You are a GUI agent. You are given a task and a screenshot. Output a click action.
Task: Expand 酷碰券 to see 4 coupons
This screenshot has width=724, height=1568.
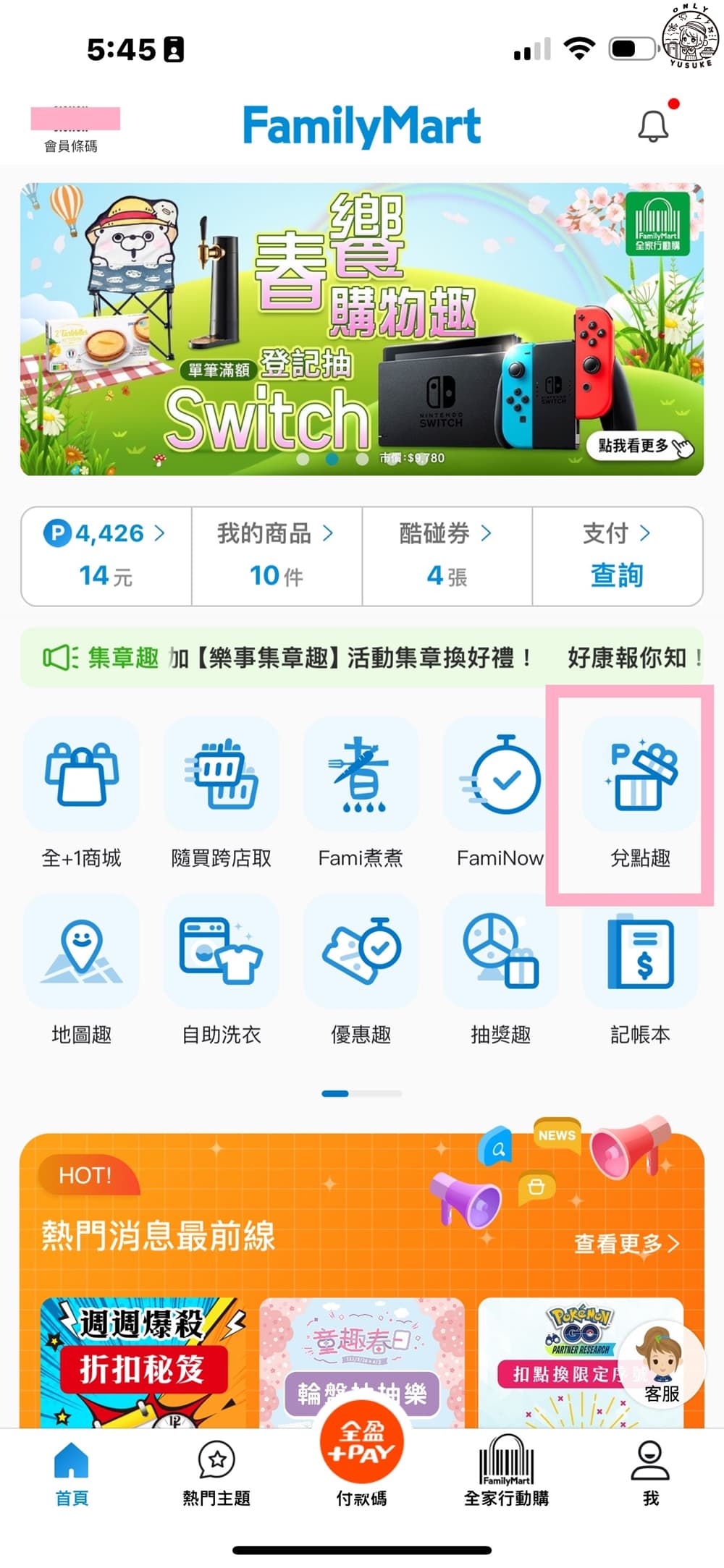pos(446,554)
